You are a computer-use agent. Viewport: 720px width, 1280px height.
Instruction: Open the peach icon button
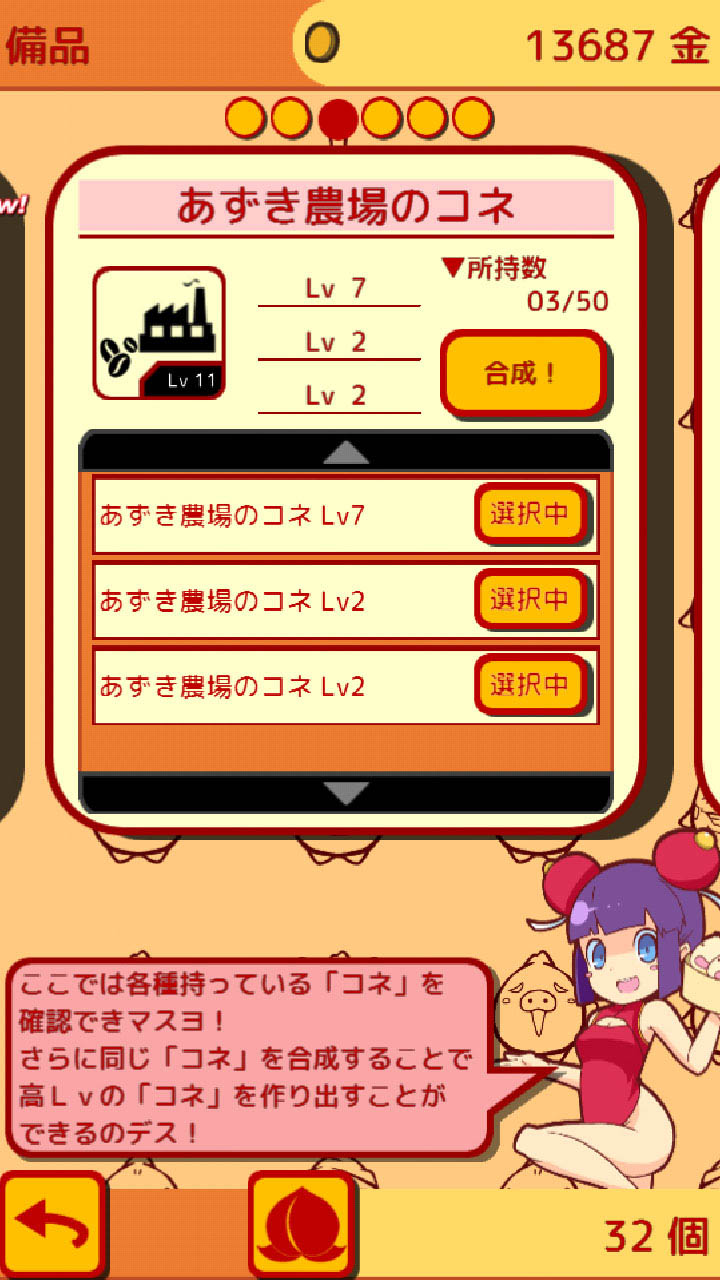coord(302,1226)
